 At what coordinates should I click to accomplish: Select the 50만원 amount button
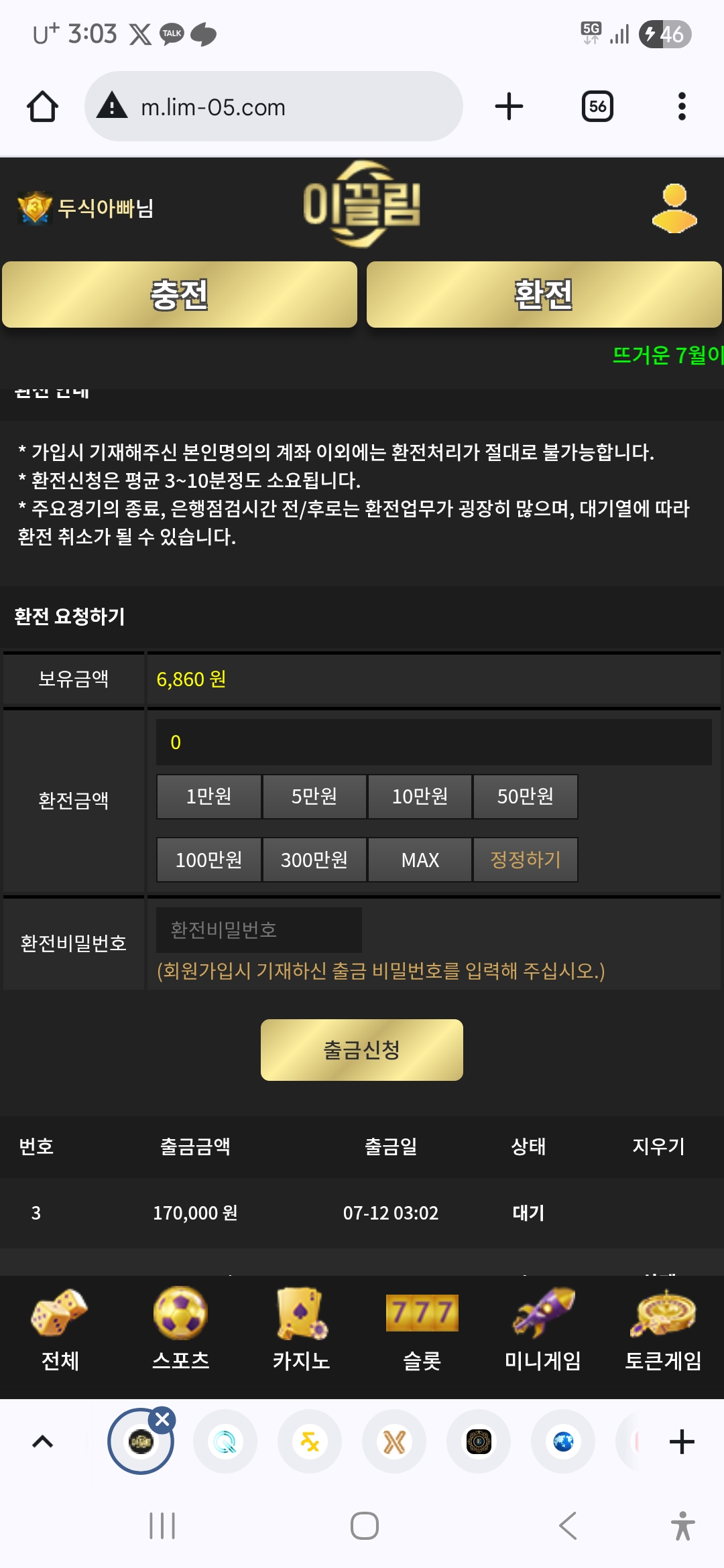click(x=526, y=797)
